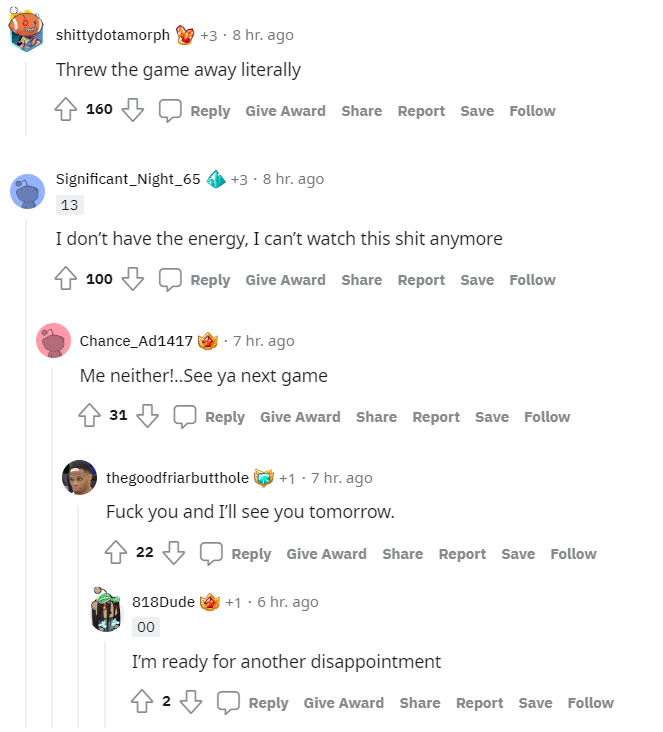Upvote Significant_Night_65's comment

tap(66, 279)
